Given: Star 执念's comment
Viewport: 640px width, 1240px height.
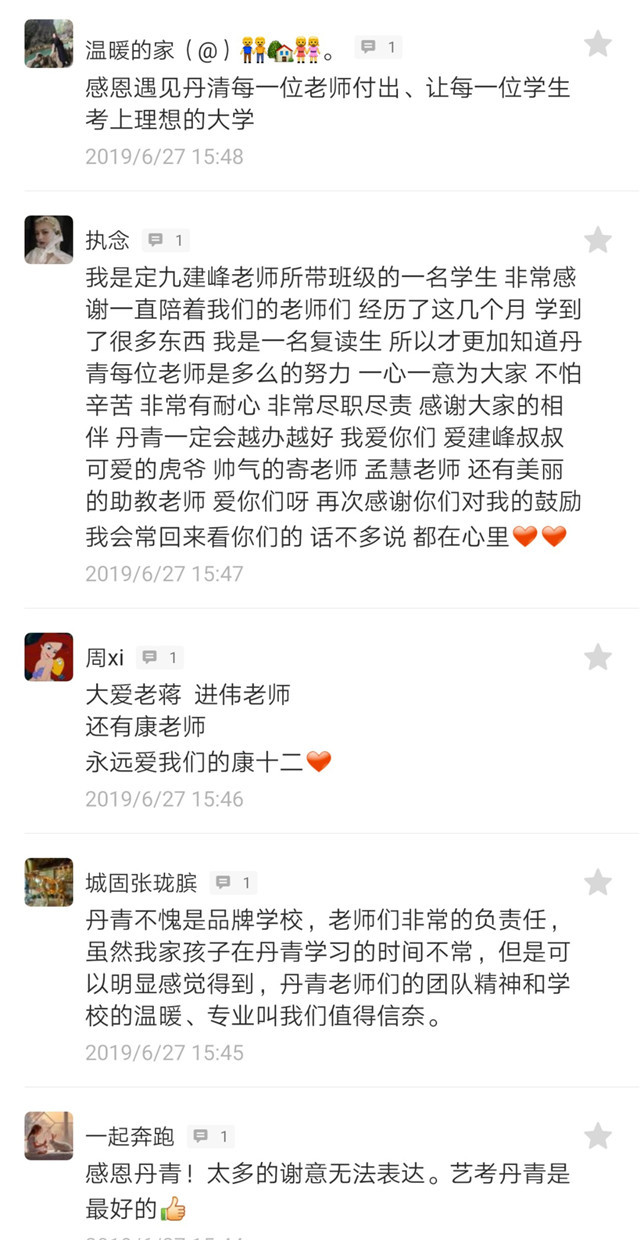Looking at the screenshot, I should coord(597,240).
